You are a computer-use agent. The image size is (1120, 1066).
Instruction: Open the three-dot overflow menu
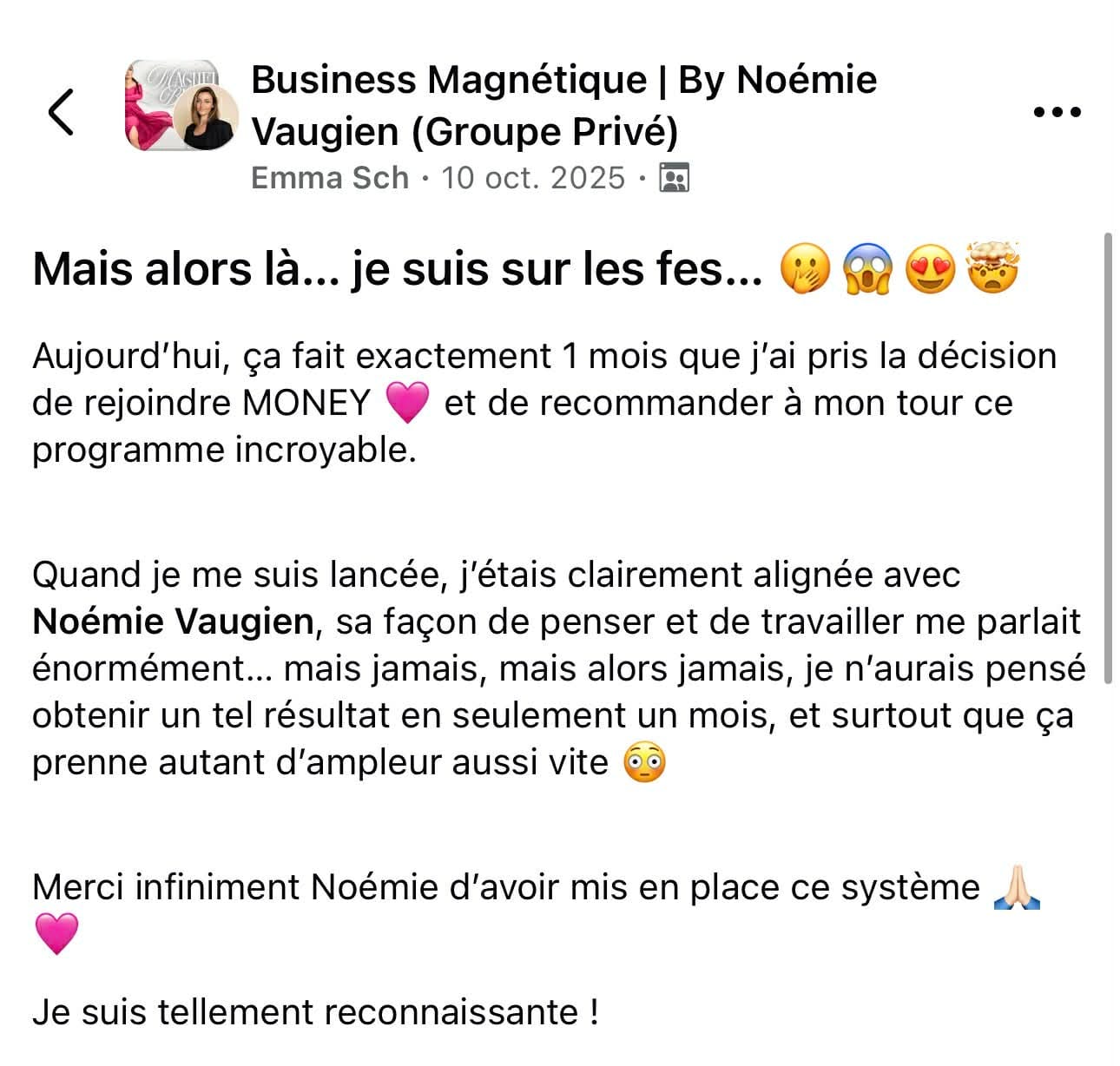point(1057,111)
